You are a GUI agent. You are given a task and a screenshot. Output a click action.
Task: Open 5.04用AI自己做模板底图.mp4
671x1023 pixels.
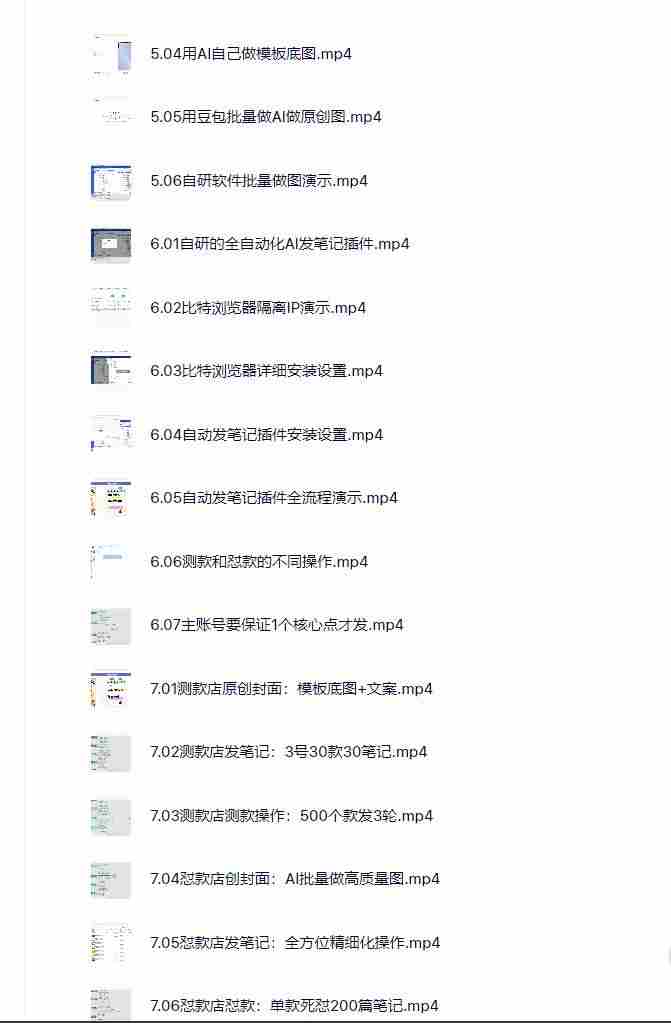click(x=250, y=54)
